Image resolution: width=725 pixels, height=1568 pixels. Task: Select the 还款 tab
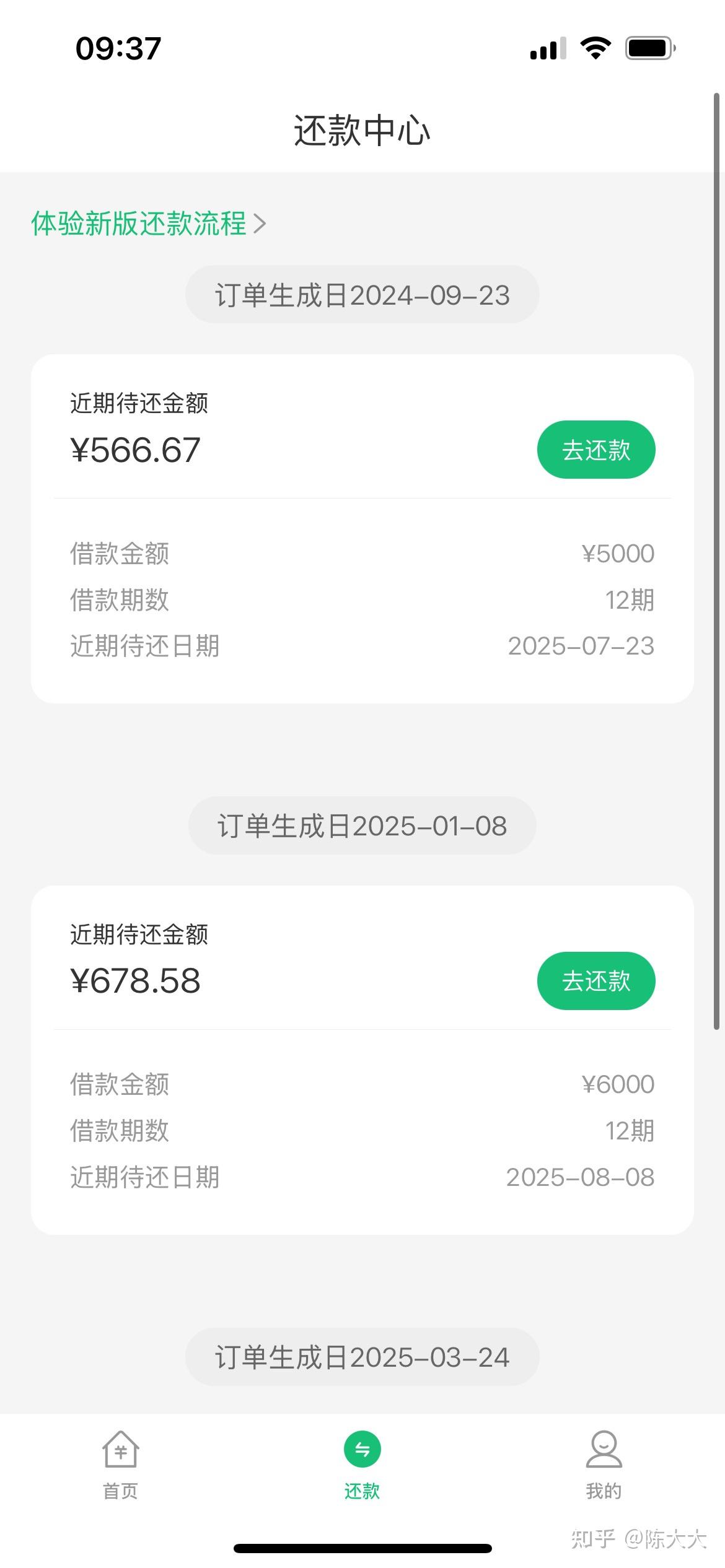362,1465
